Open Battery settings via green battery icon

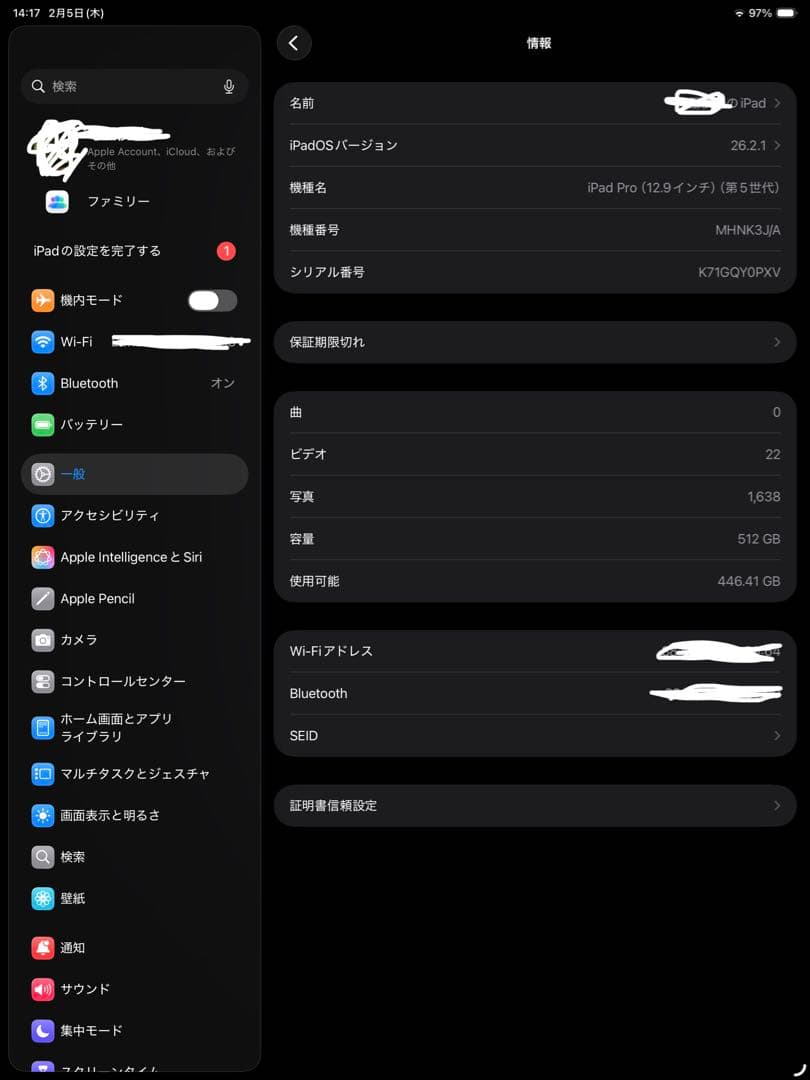click(41, 424)
